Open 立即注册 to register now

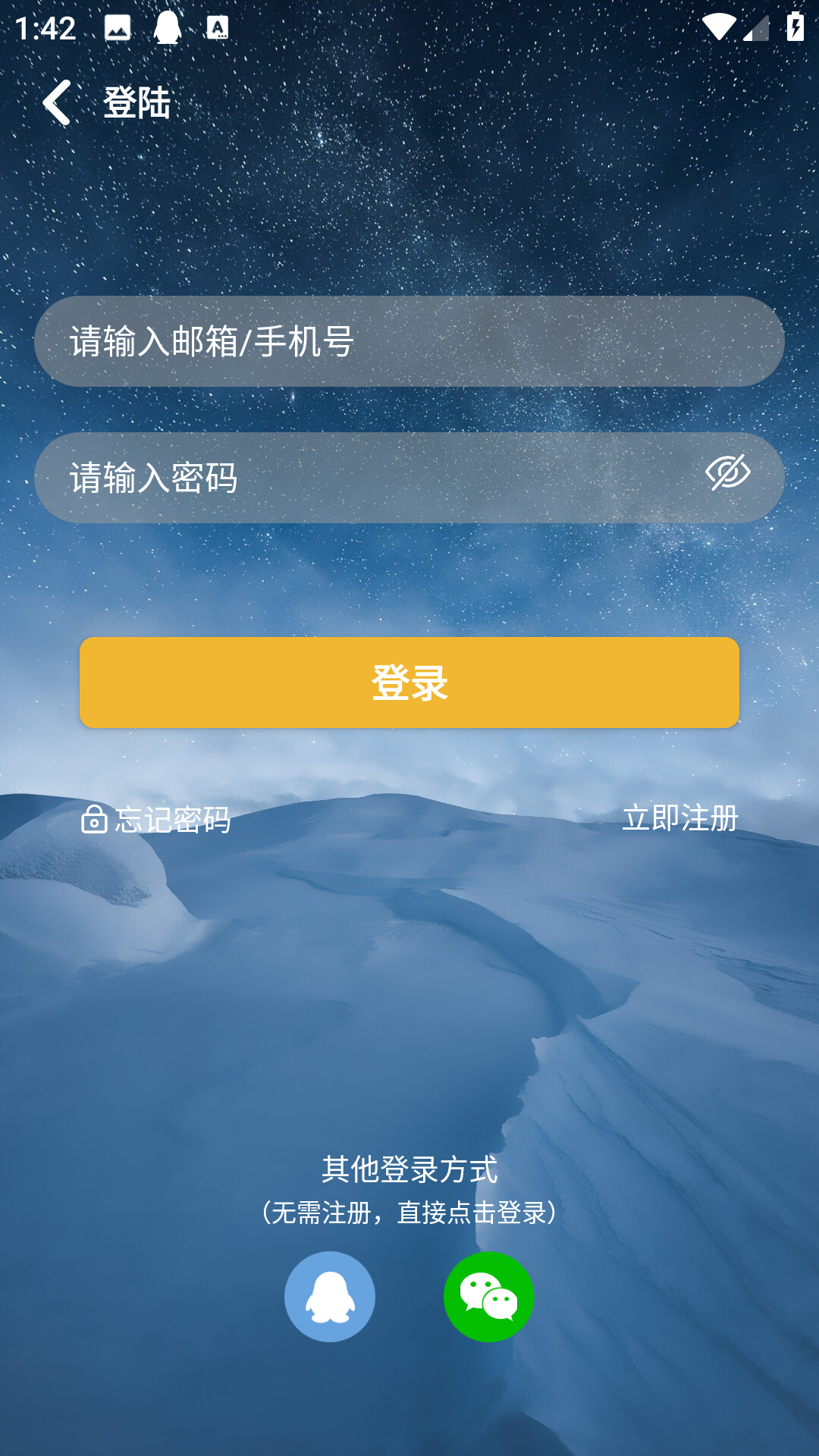point(679,818)
